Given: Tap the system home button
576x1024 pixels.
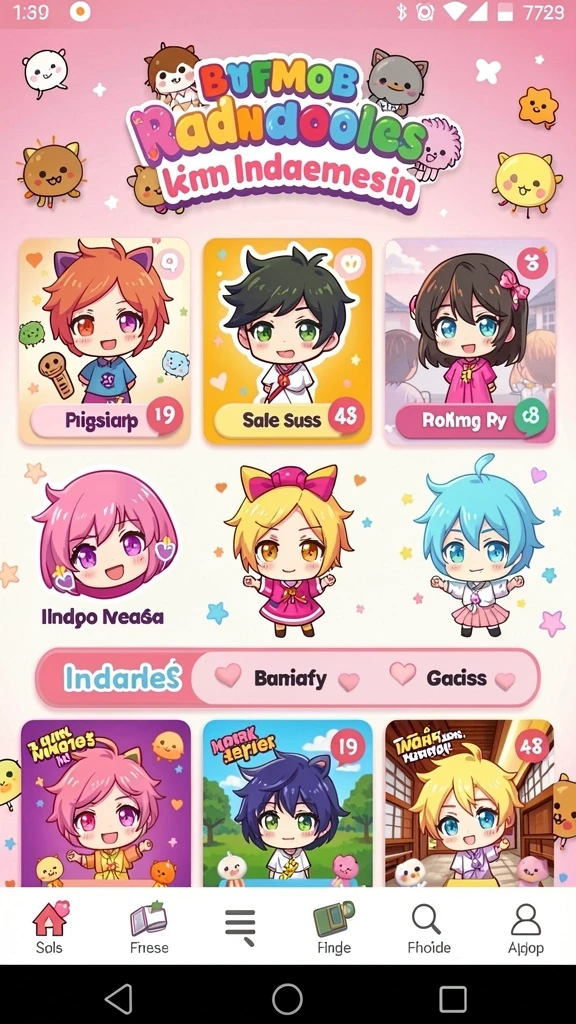Looking at the screenshot, I should pyautogui.click(x=287, y=999).
